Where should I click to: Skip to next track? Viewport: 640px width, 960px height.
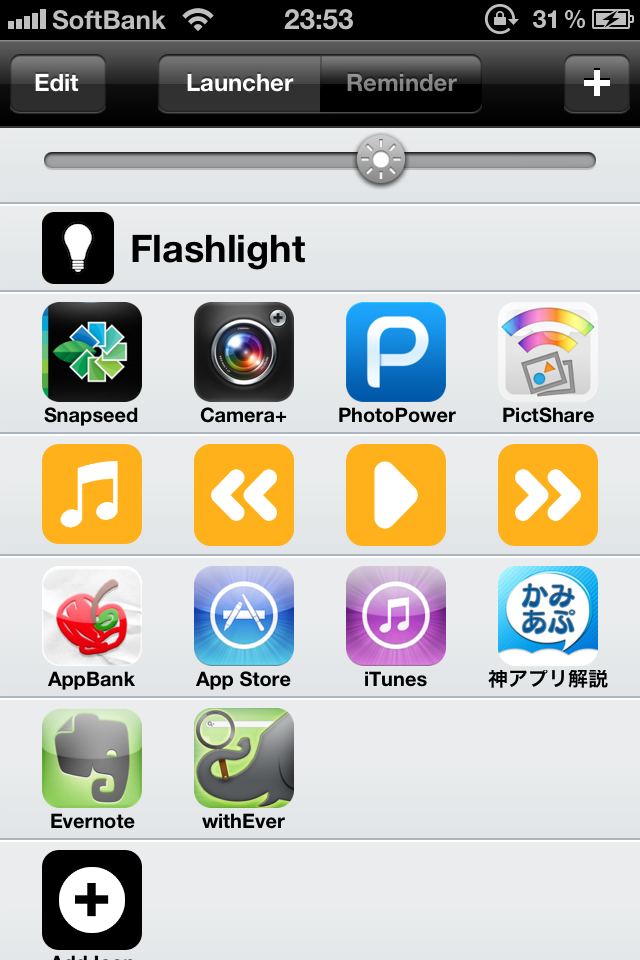548,494
